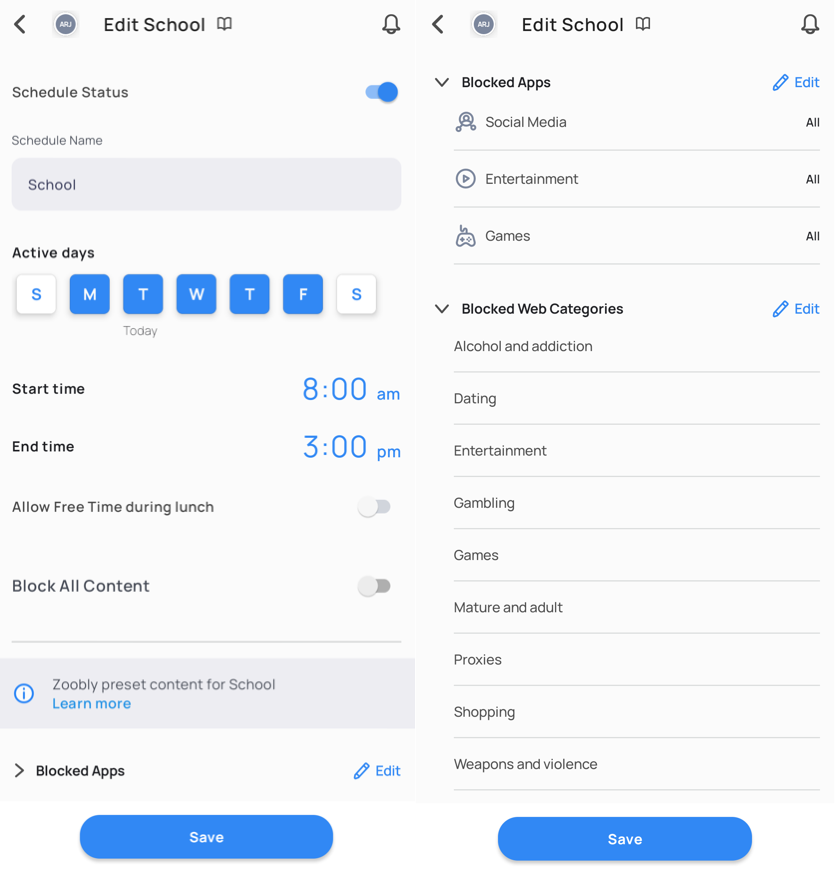Screen dimensions: 835x871
Task: Open the Learn more link
Action: [91, 704]
